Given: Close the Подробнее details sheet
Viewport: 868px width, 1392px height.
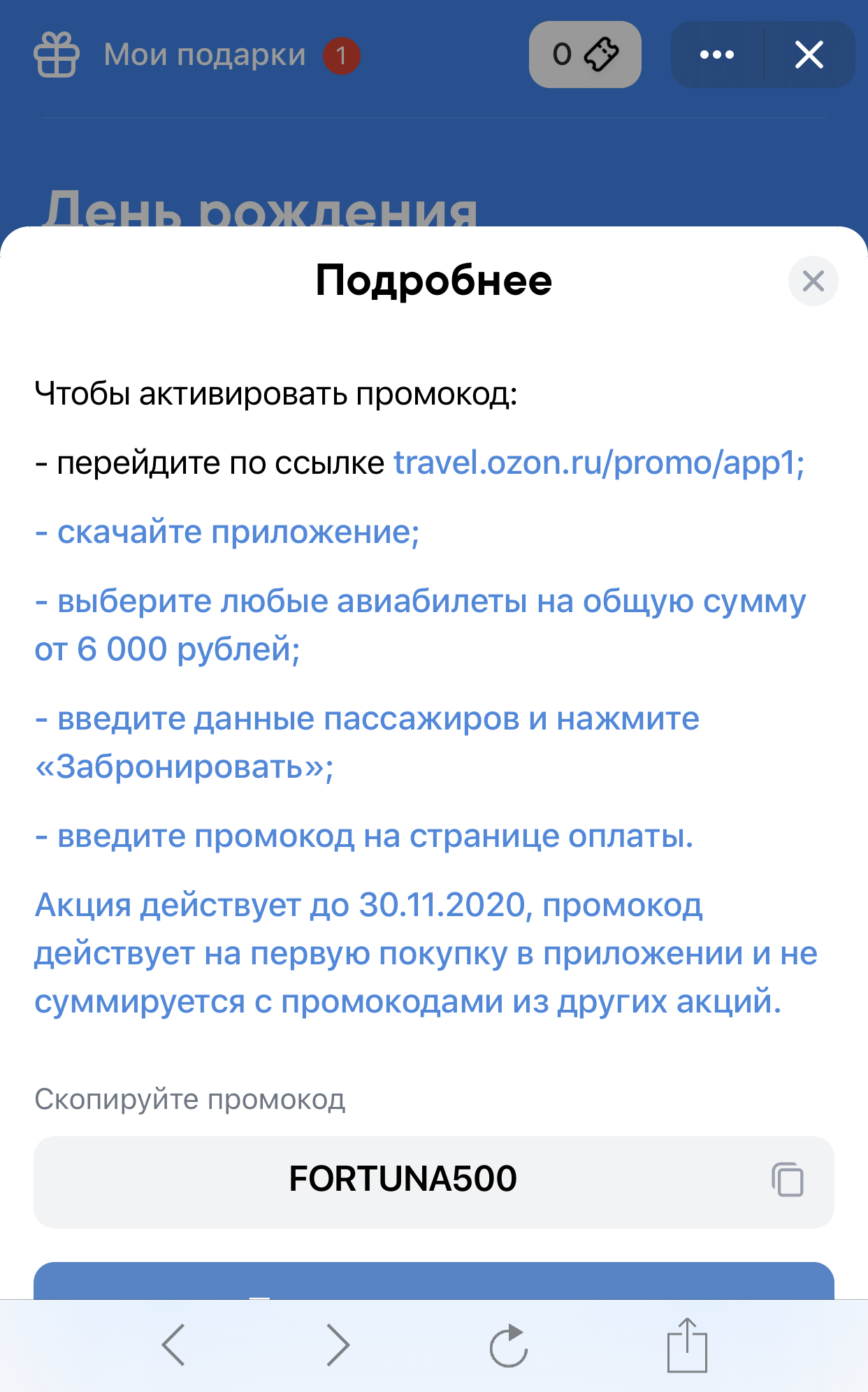Looking at the screenshot, I should [813, 281].
